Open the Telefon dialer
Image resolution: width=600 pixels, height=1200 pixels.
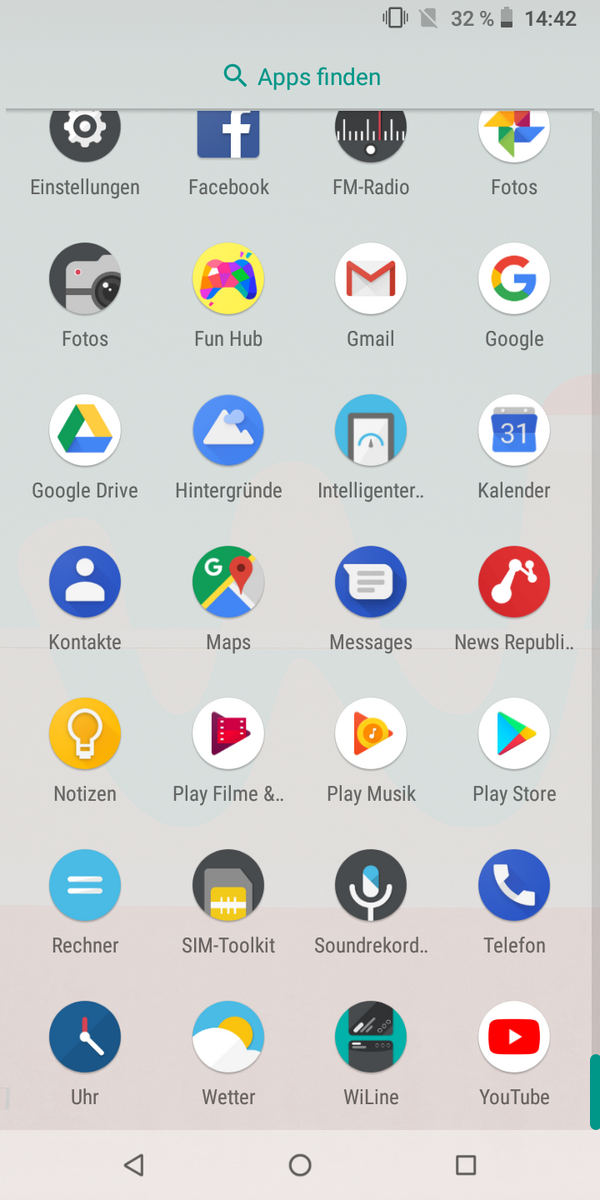(514, 886)
